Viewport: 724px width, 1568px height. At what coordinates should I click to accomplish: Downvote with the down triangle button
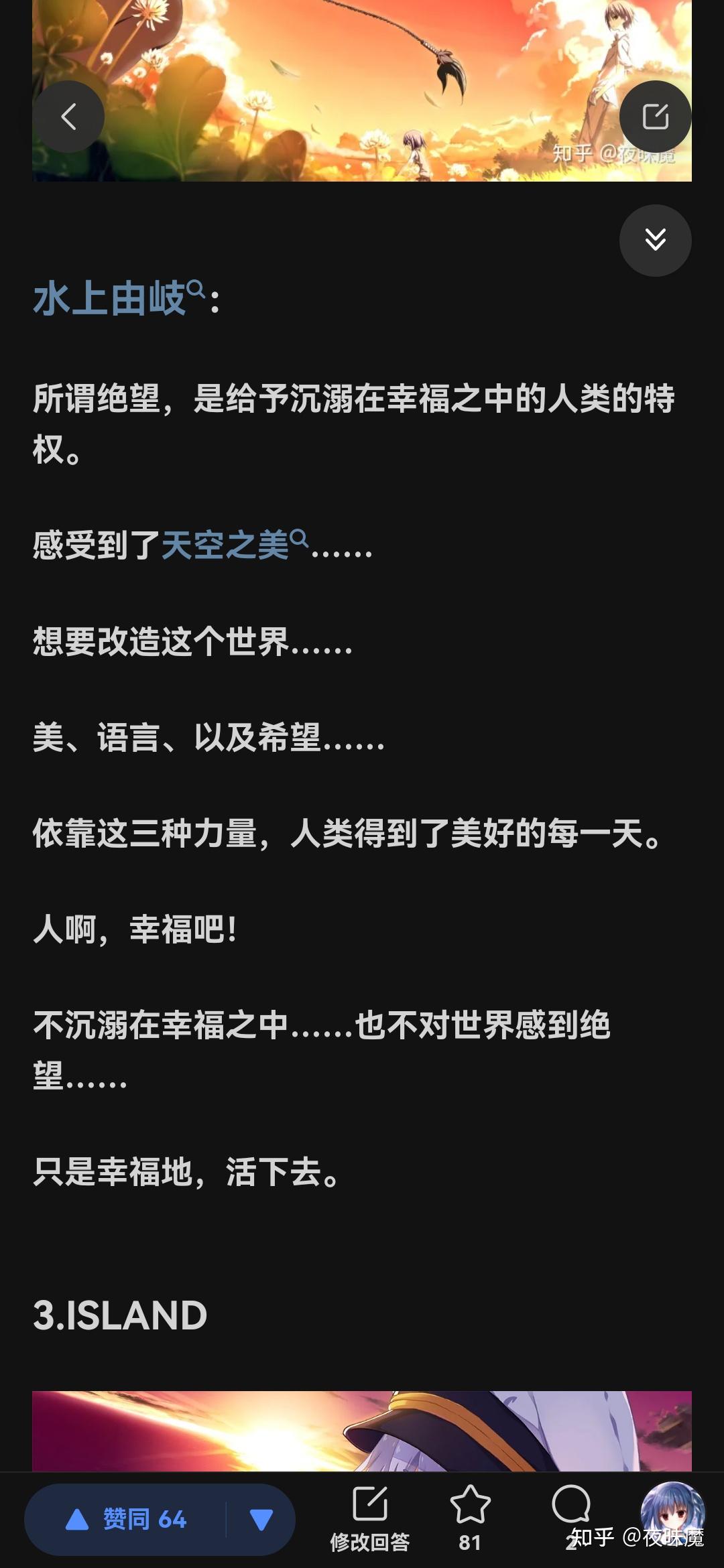261,1519
